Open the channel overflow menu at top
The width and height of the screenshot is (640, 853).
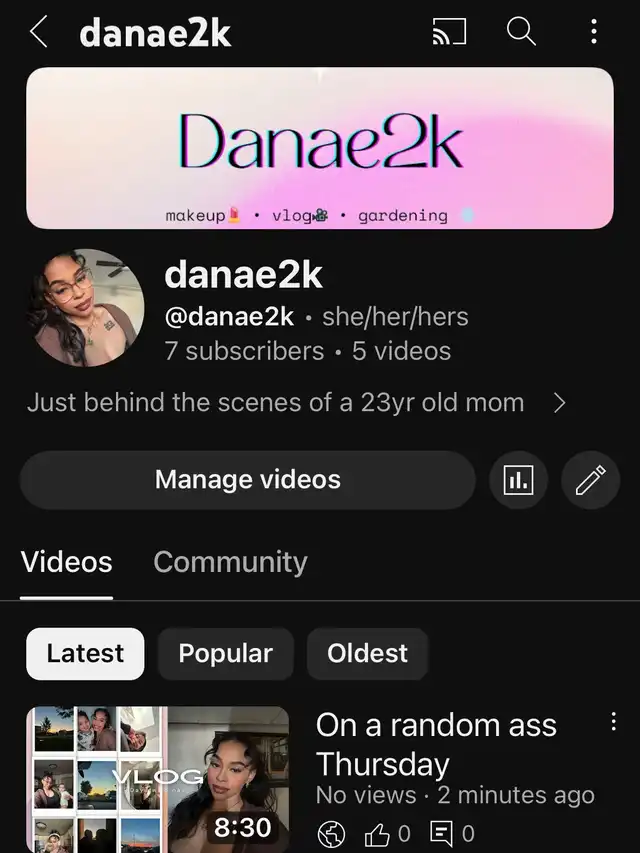point(594,32)
